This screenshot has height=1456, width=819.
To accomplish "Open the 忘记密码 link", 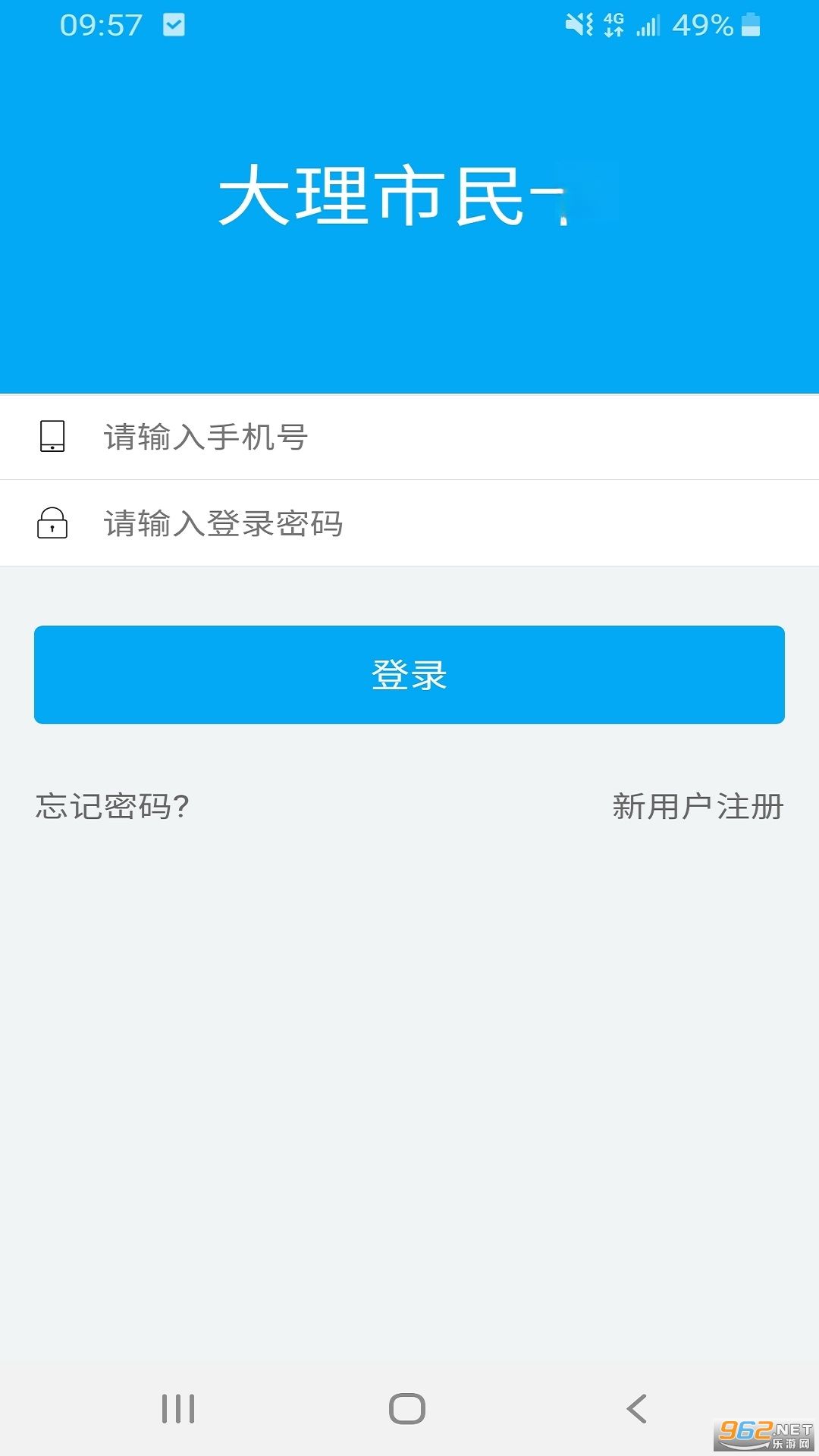I will point(112,806).
